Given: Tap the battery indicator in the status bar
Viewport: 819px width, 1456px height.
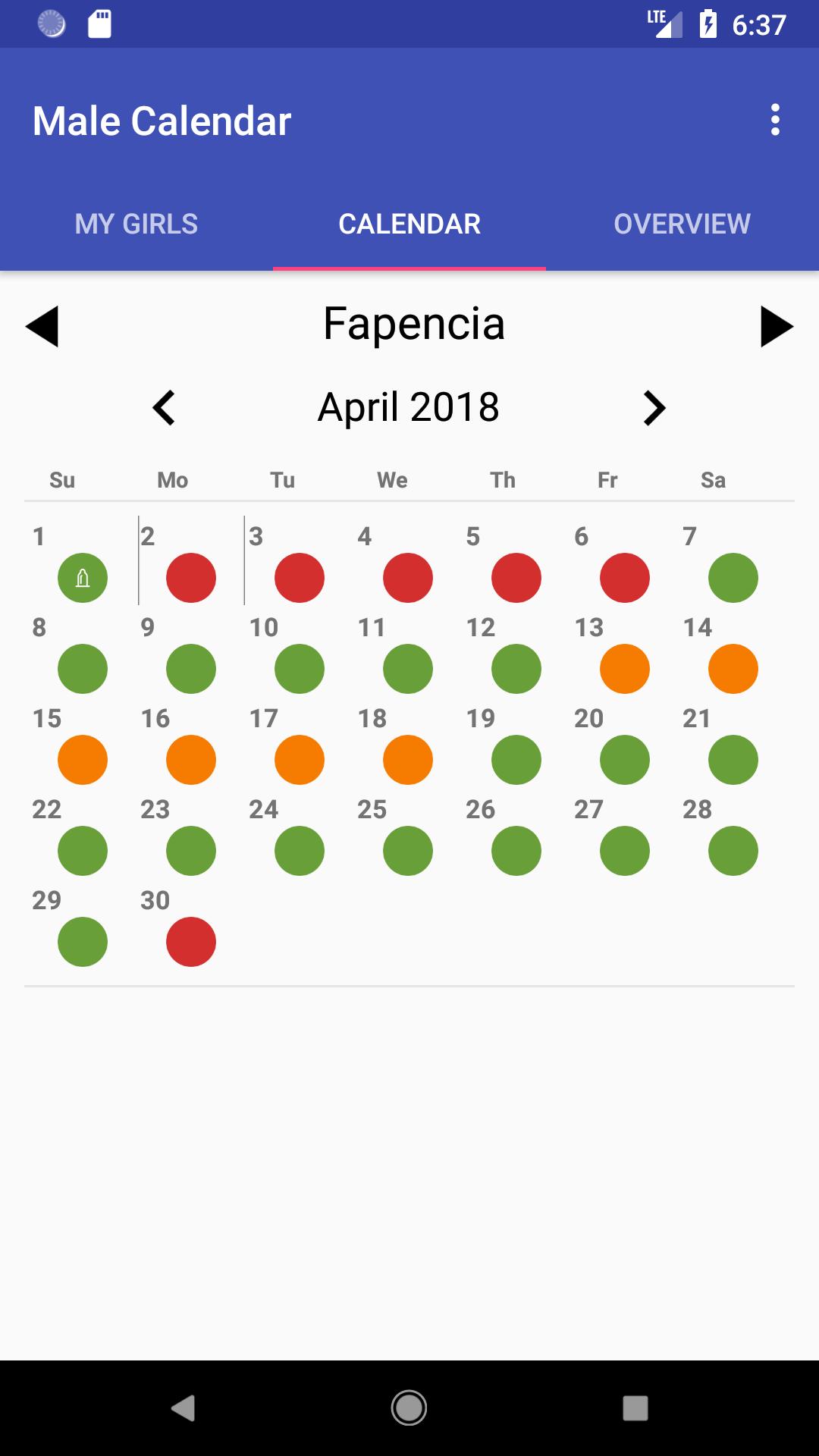Looking at the screenshot, I should click(x=708, y=24).
